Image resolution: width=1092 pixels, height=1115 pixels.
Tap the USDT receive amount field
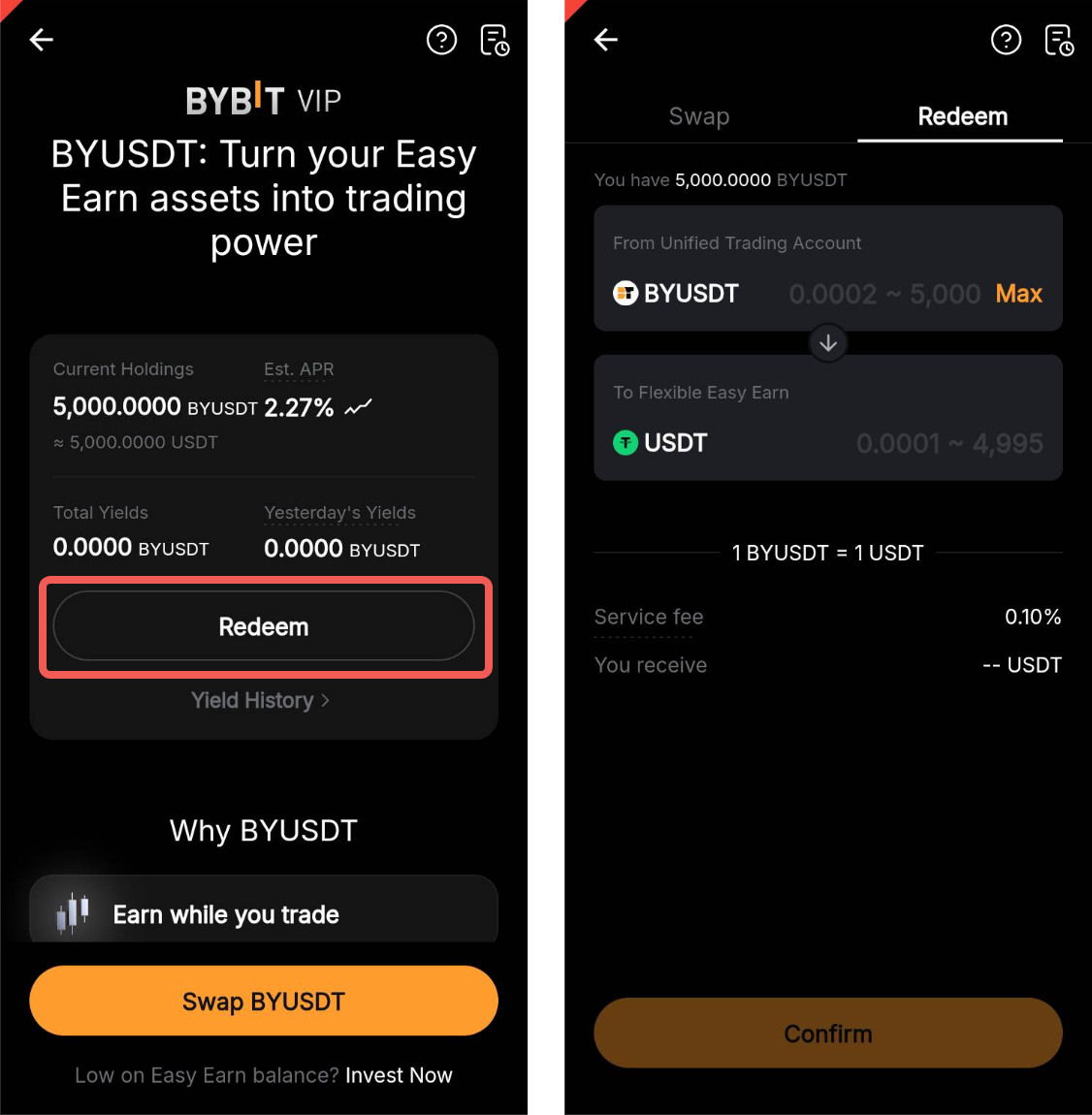[x=948, y=443]
